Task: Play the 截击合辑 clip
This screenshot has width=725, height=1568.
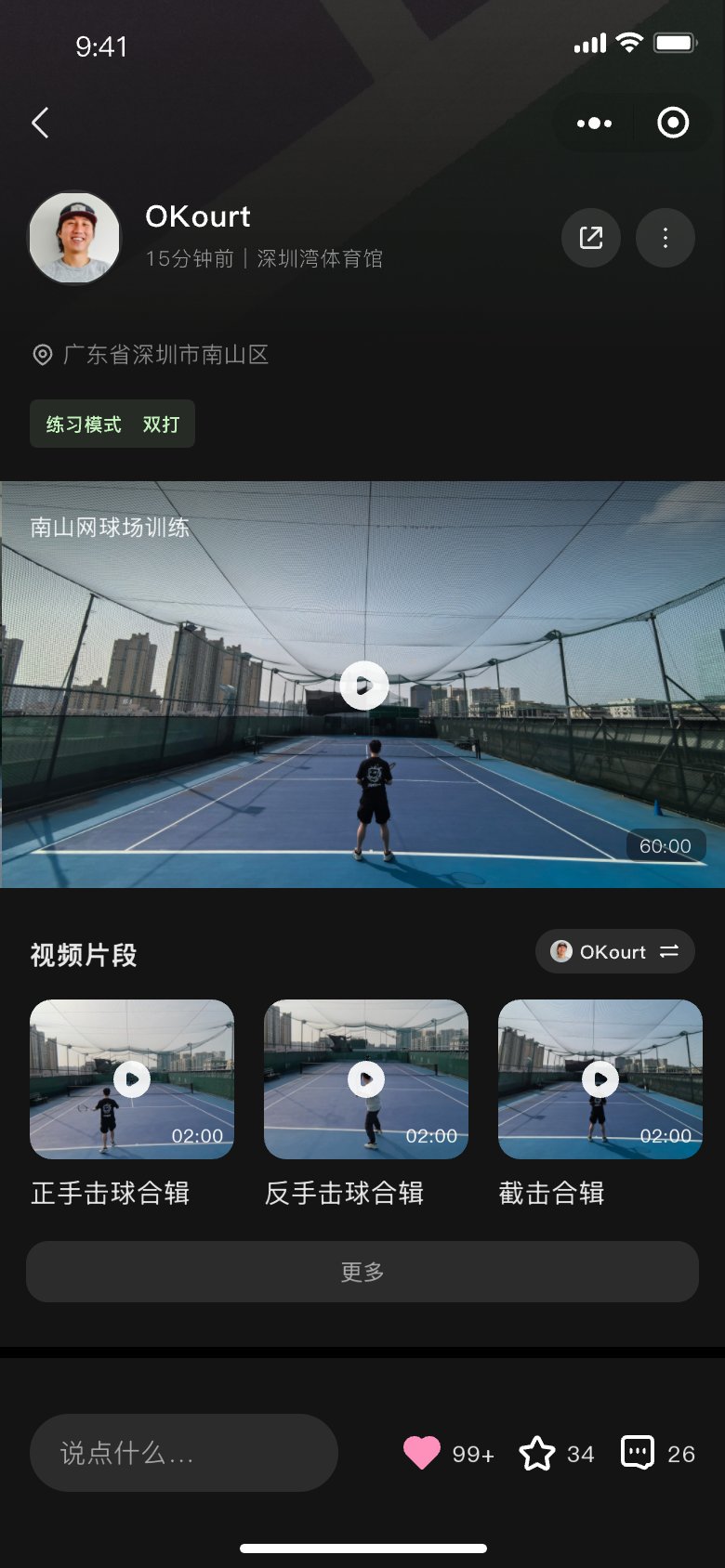Action: [x=600, y=1079]
